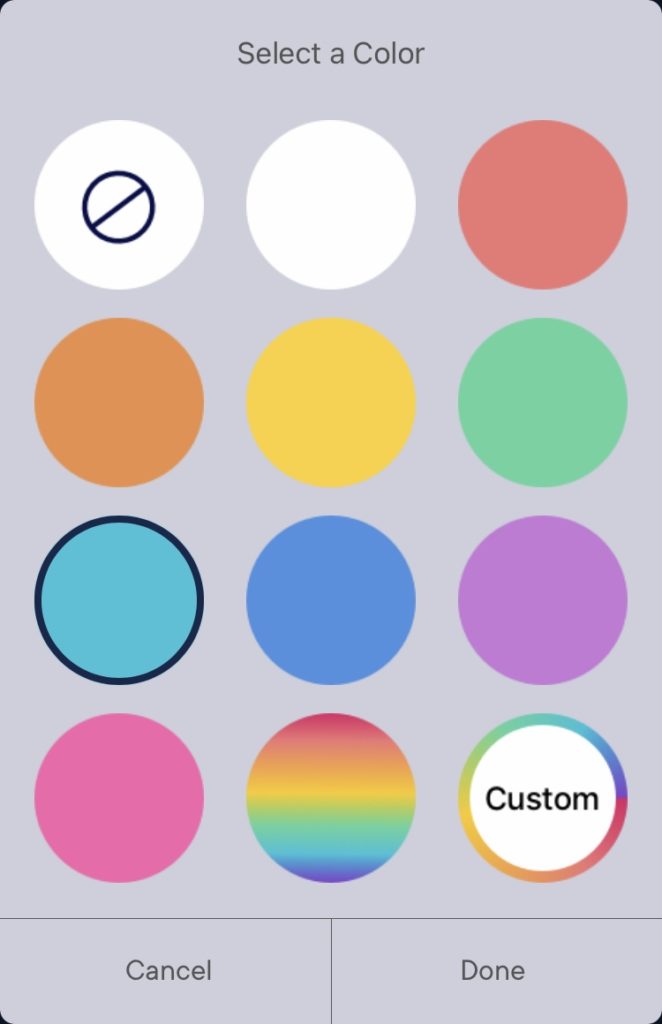Confirm color with Done
662x1024 pixels.
tap(493, 970)
